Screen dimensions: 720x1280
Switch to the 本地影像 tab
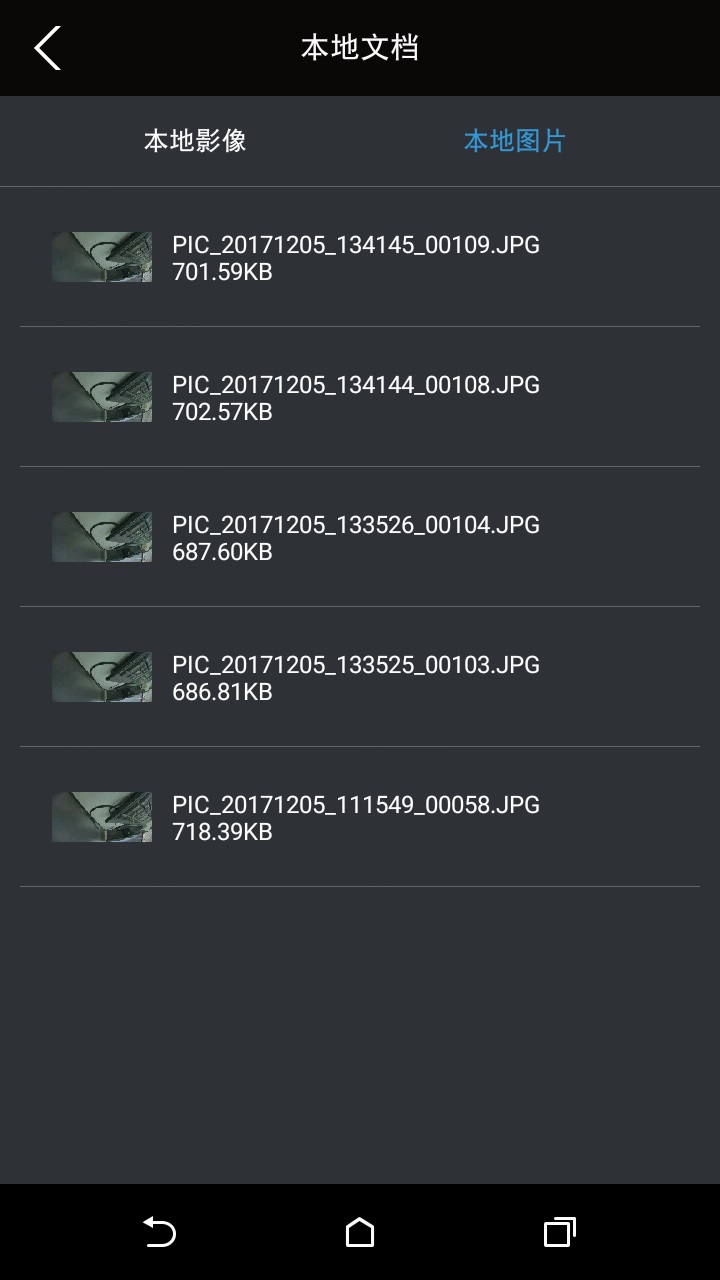coord(195,141)
